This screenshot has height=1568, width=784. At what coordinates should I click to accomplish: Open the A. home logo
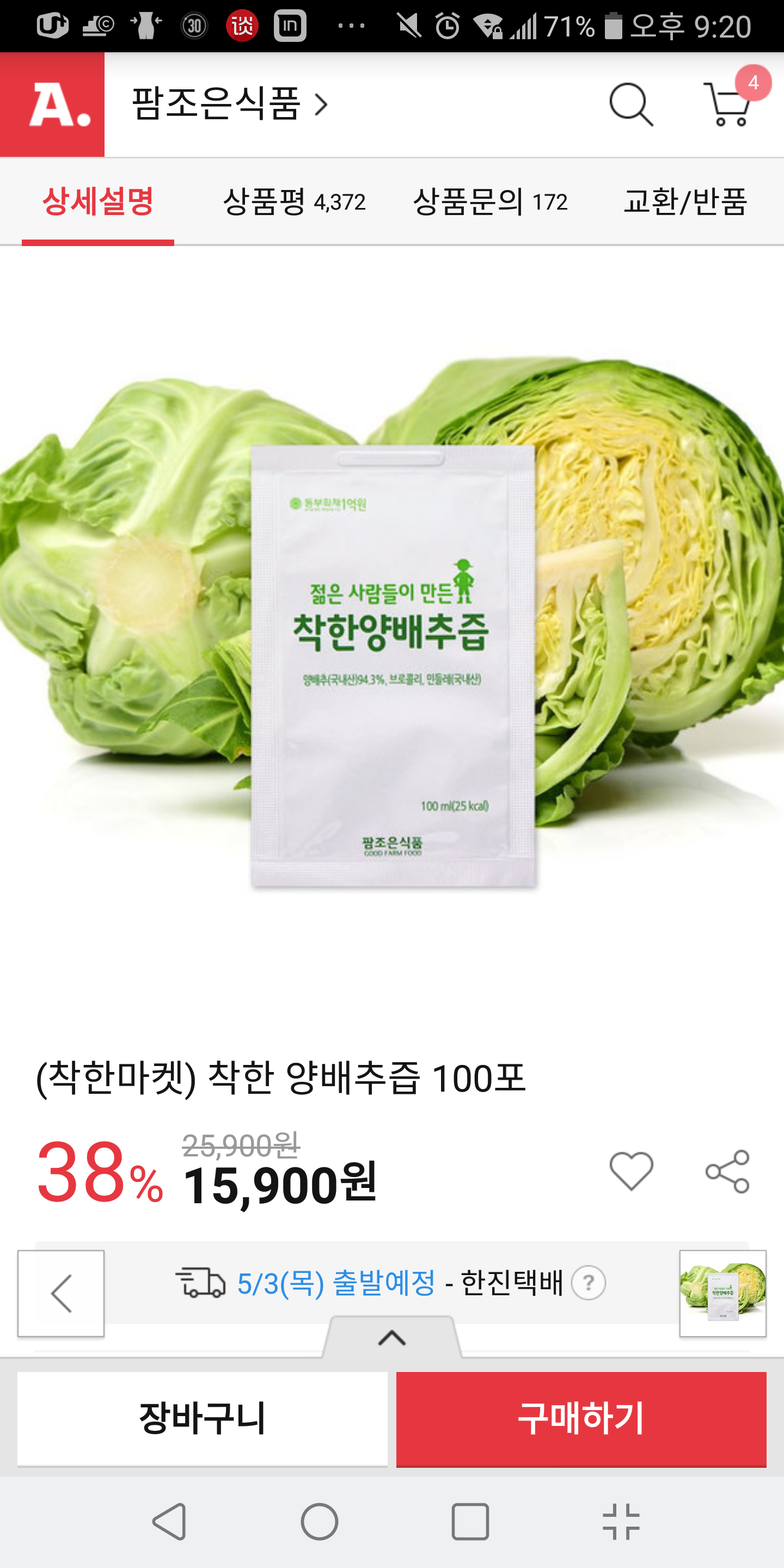(52, 105)
